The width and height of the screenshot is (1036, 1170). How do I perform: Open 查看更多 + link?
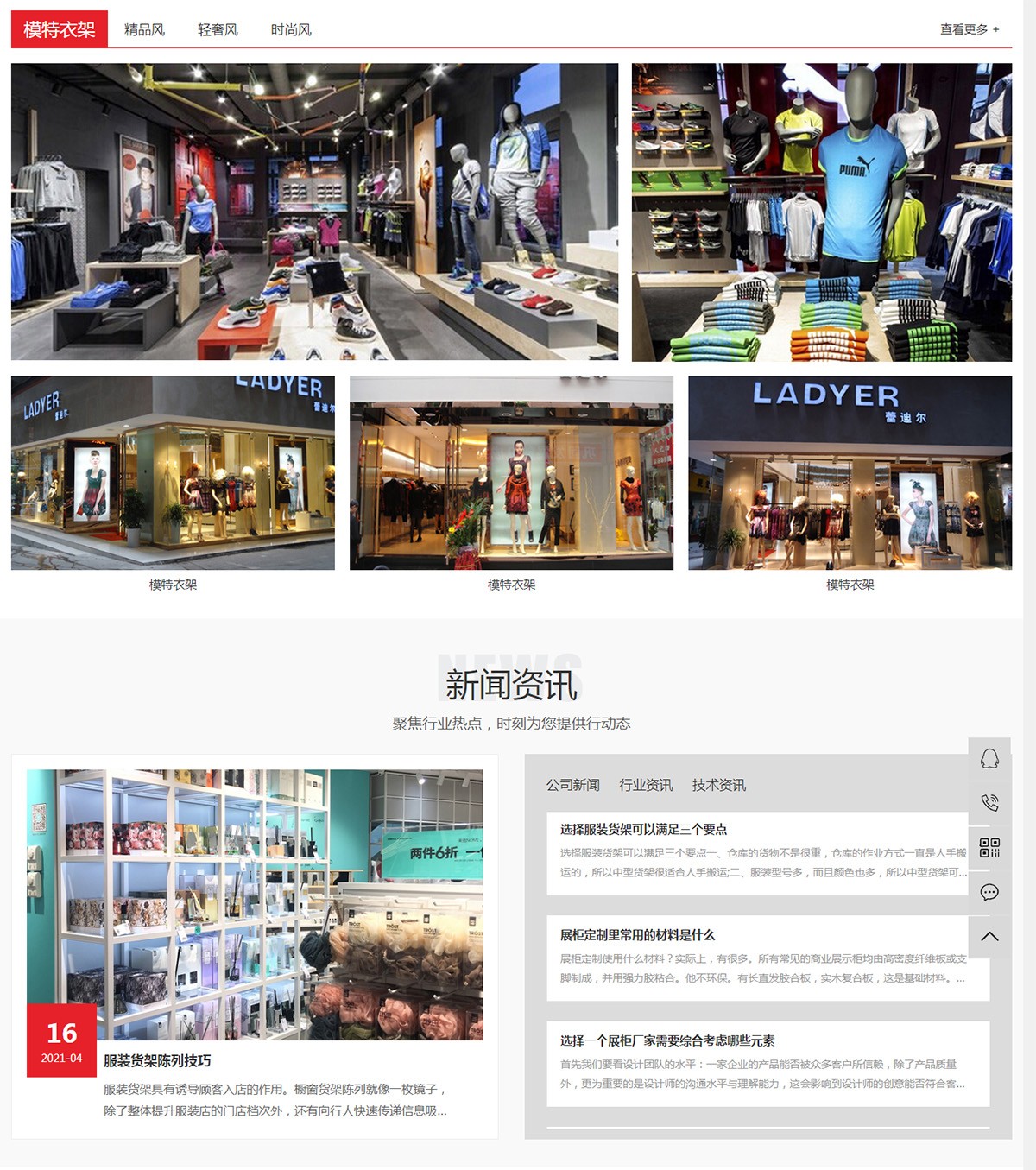point(969,29)
